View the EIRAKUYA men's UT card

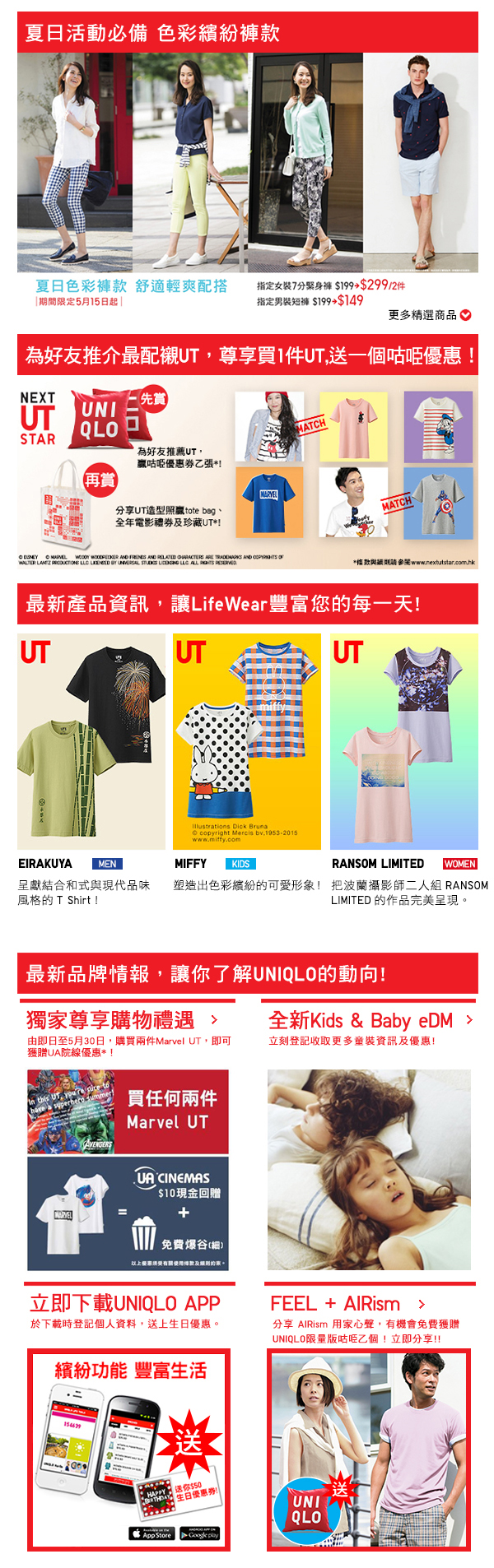tap(91, 742)
